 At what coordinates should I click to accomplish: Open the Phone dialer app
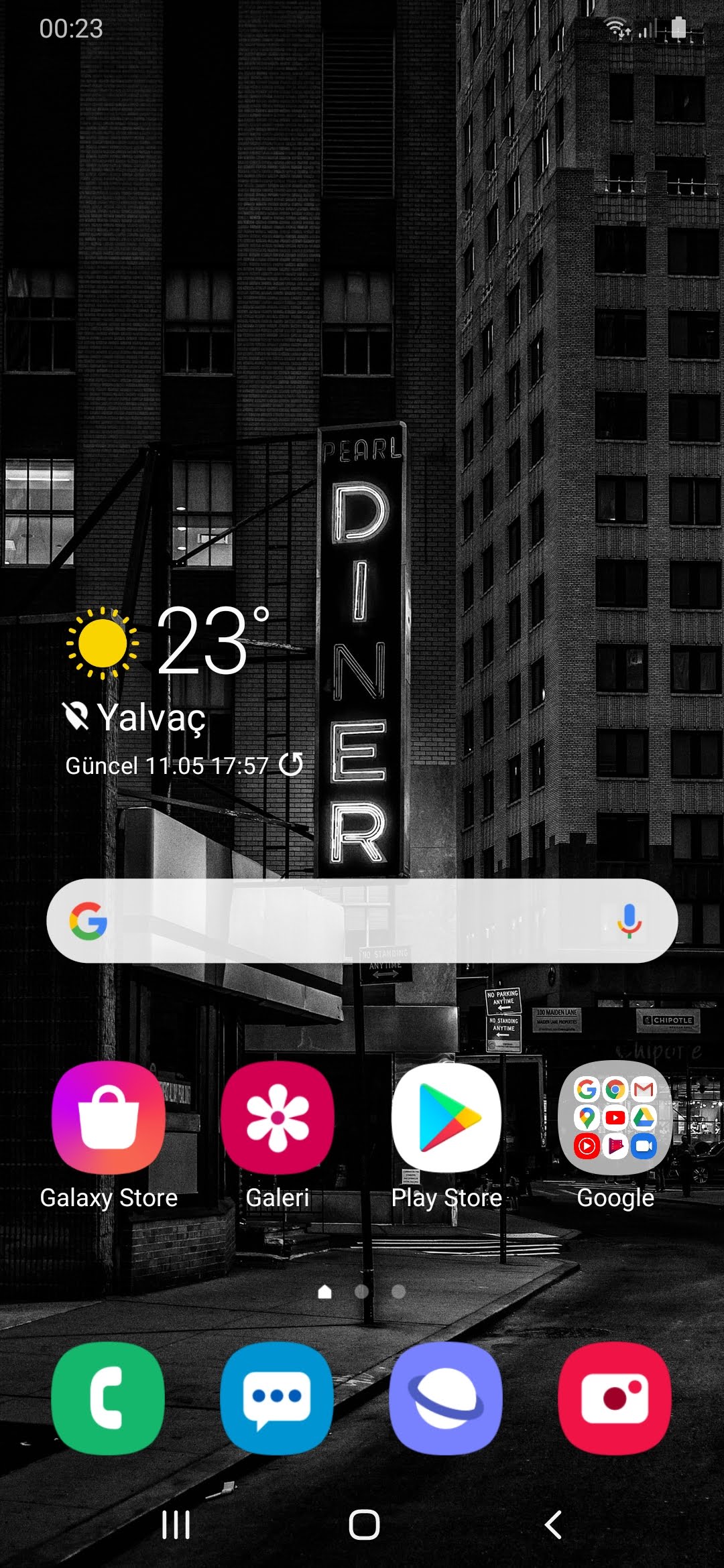point(108,1398)
